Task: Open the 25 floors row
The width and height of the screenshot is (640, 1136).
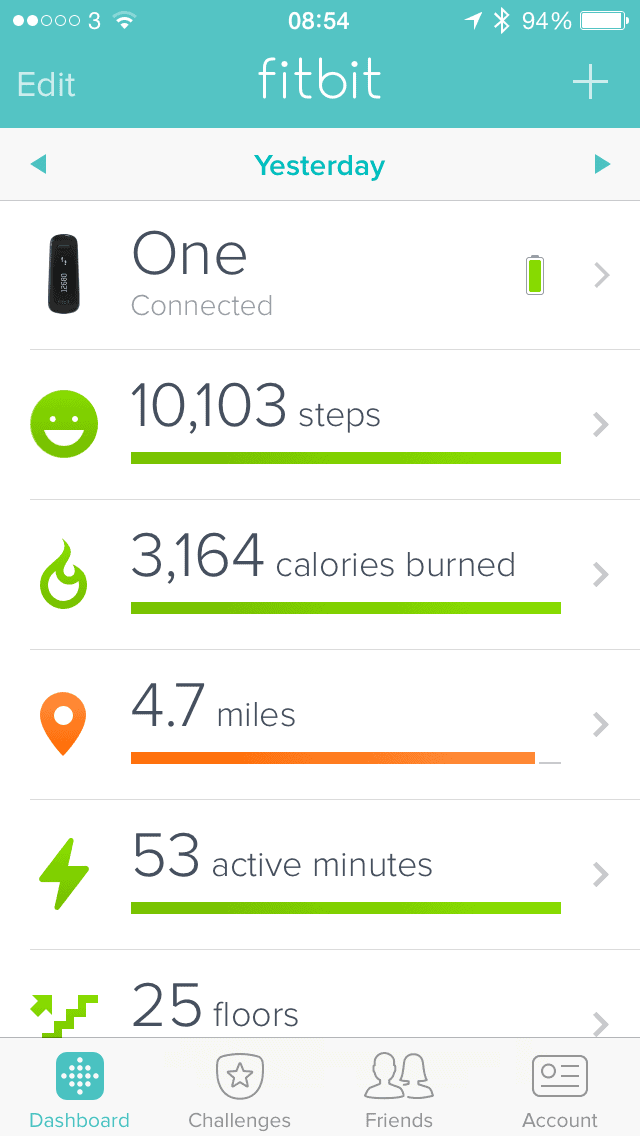Action: (x=320, y=994)
